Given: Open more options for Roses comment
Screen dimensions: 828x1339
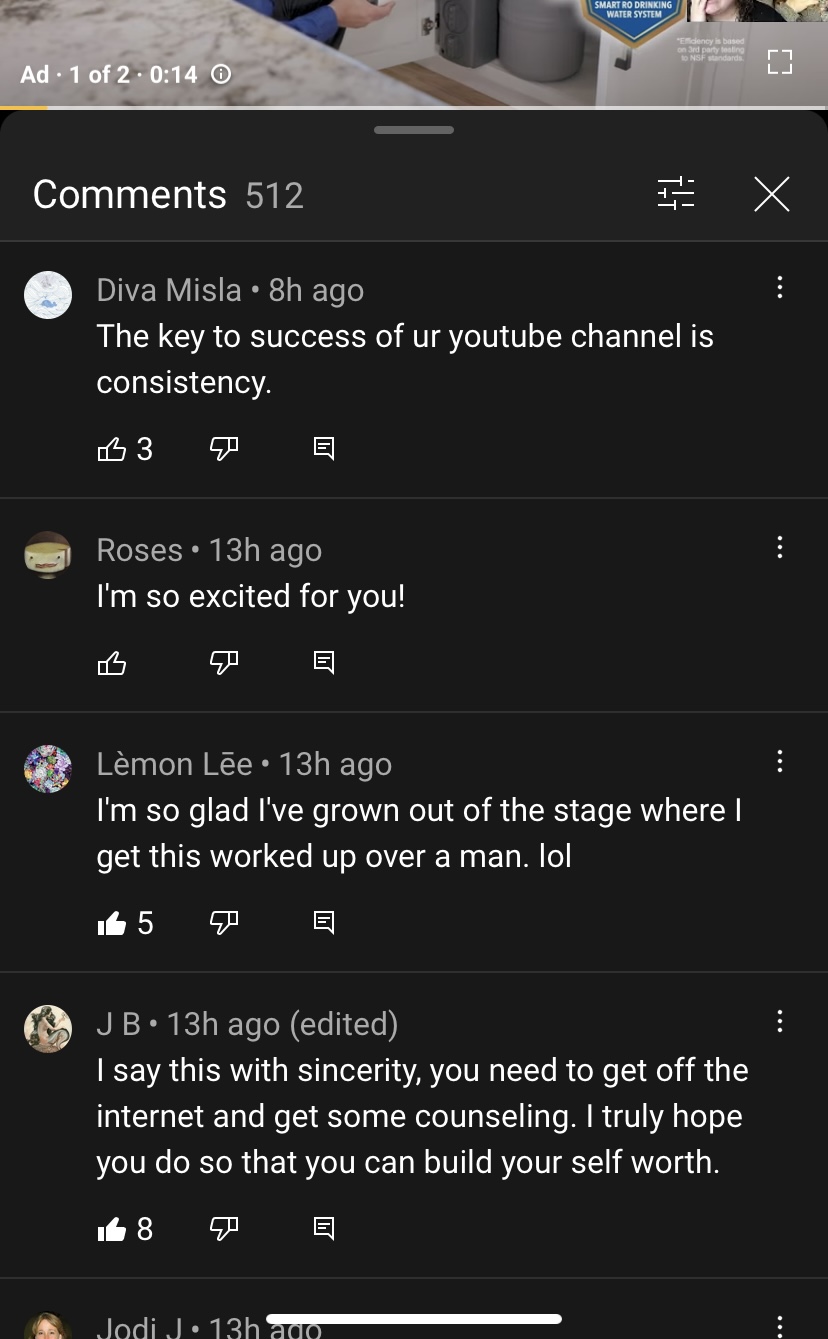Looking at the screenshot, I should click(x=780, y=547).
